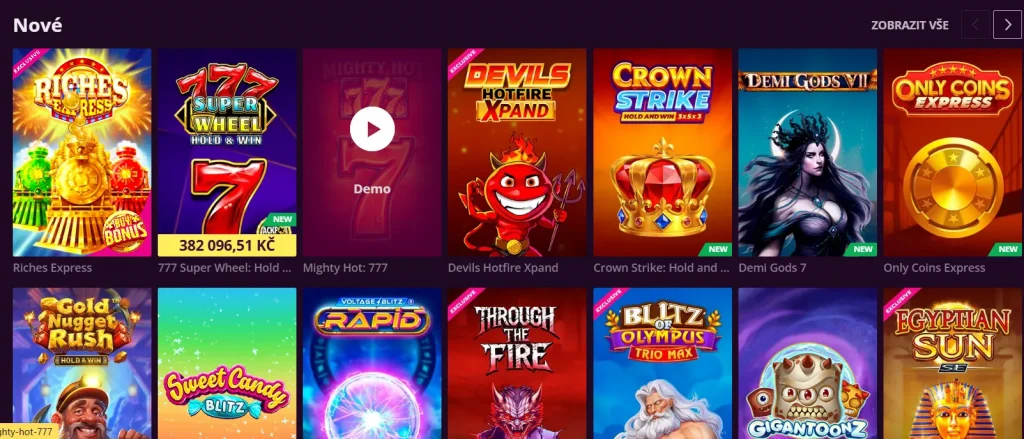The width and height of the screenshot is (1024, 439).
Task: Open Blitz of Olympus Trio Max
Action: (x=662, y=364)
